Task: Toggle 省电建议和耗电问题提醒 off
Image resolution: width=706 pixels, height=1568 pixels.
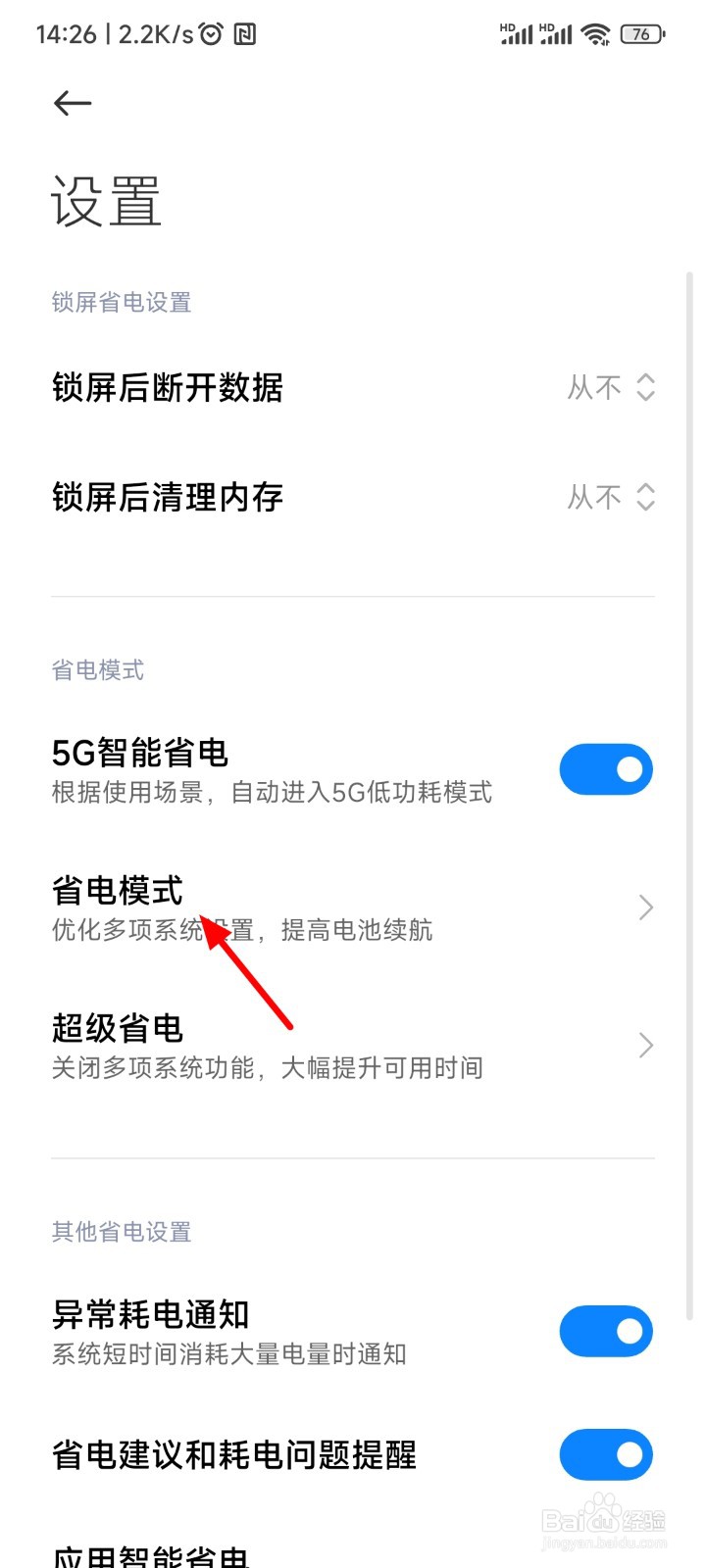Action: pos(606,1454)
